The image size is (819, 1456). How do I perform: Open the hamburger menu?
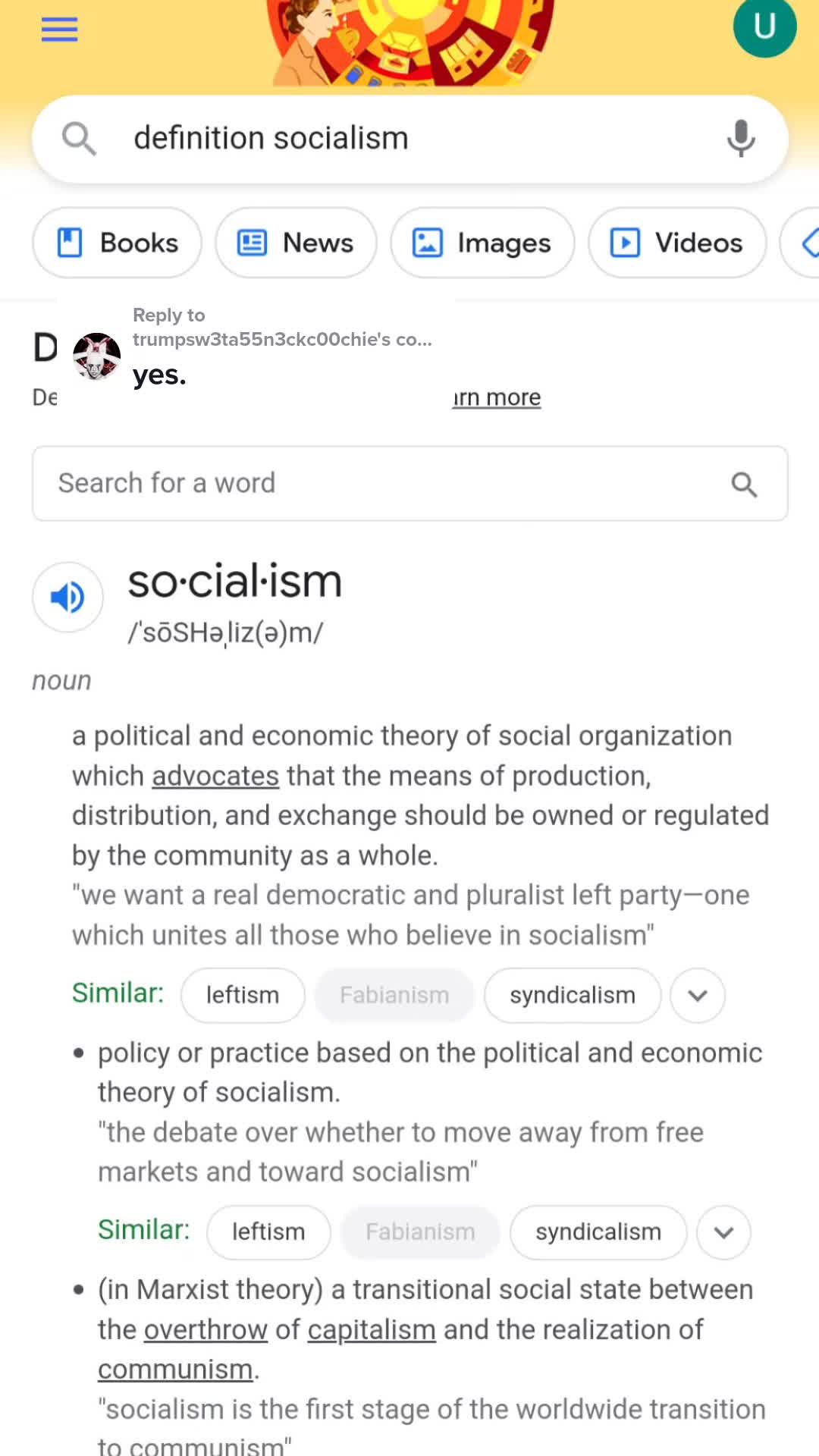59,30
